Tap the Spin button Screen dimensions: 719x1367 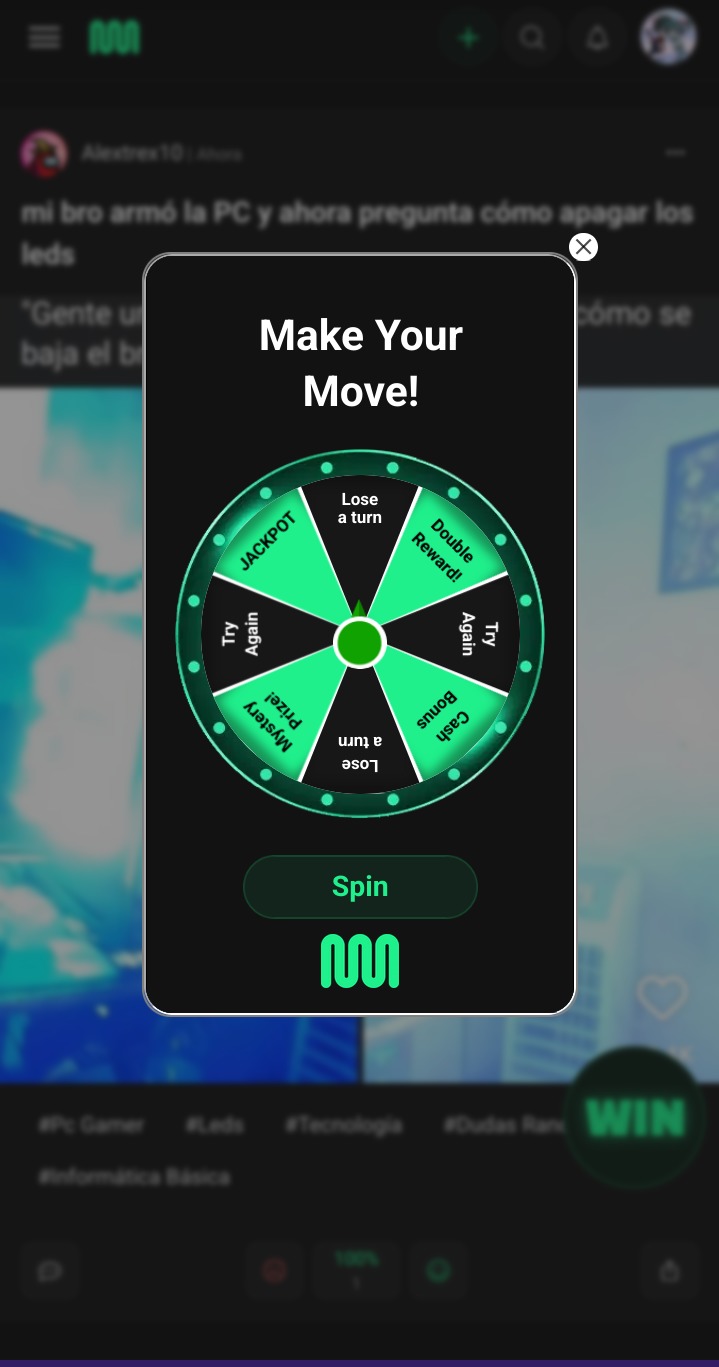tap(360, 887)
